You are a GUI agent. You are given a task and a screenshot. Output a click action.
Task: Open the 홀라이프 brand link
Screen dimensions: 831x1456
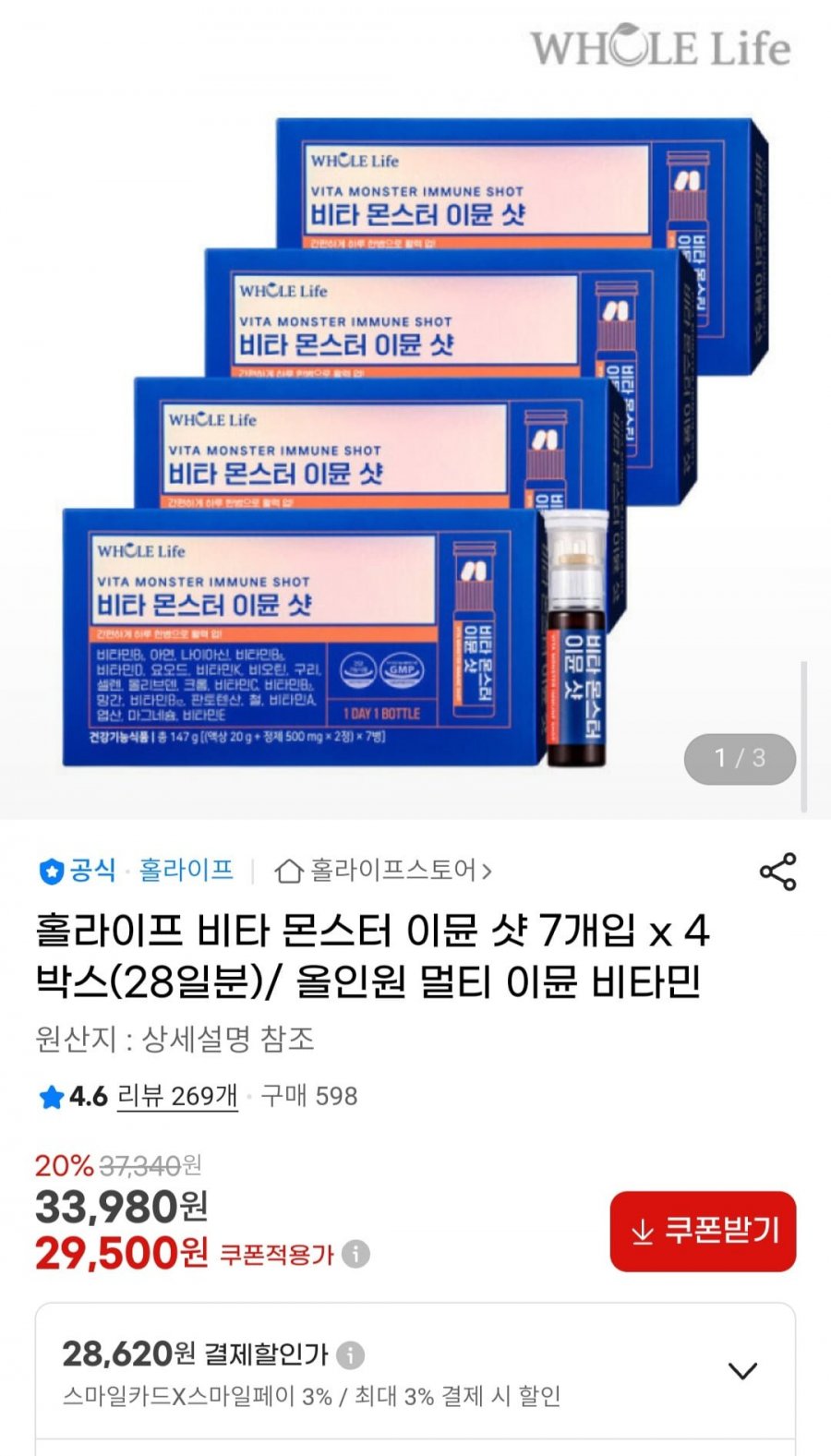[186, 870]
